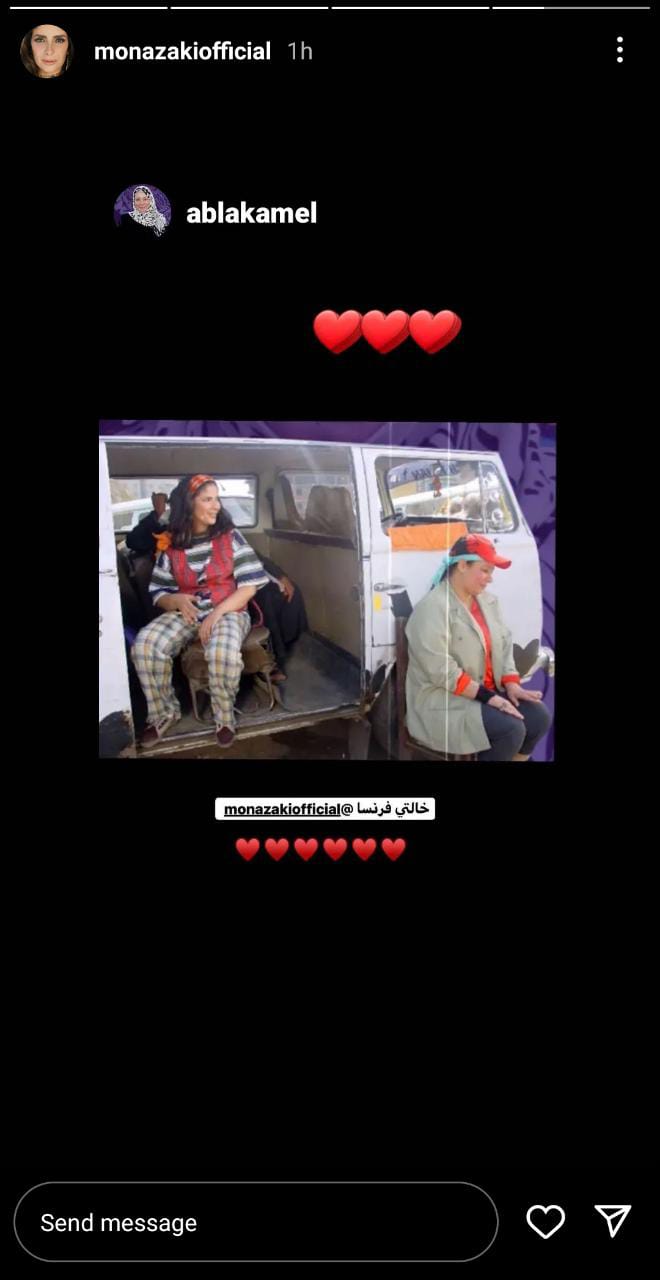Focus the Send message field

click(x=255, y=1222)
